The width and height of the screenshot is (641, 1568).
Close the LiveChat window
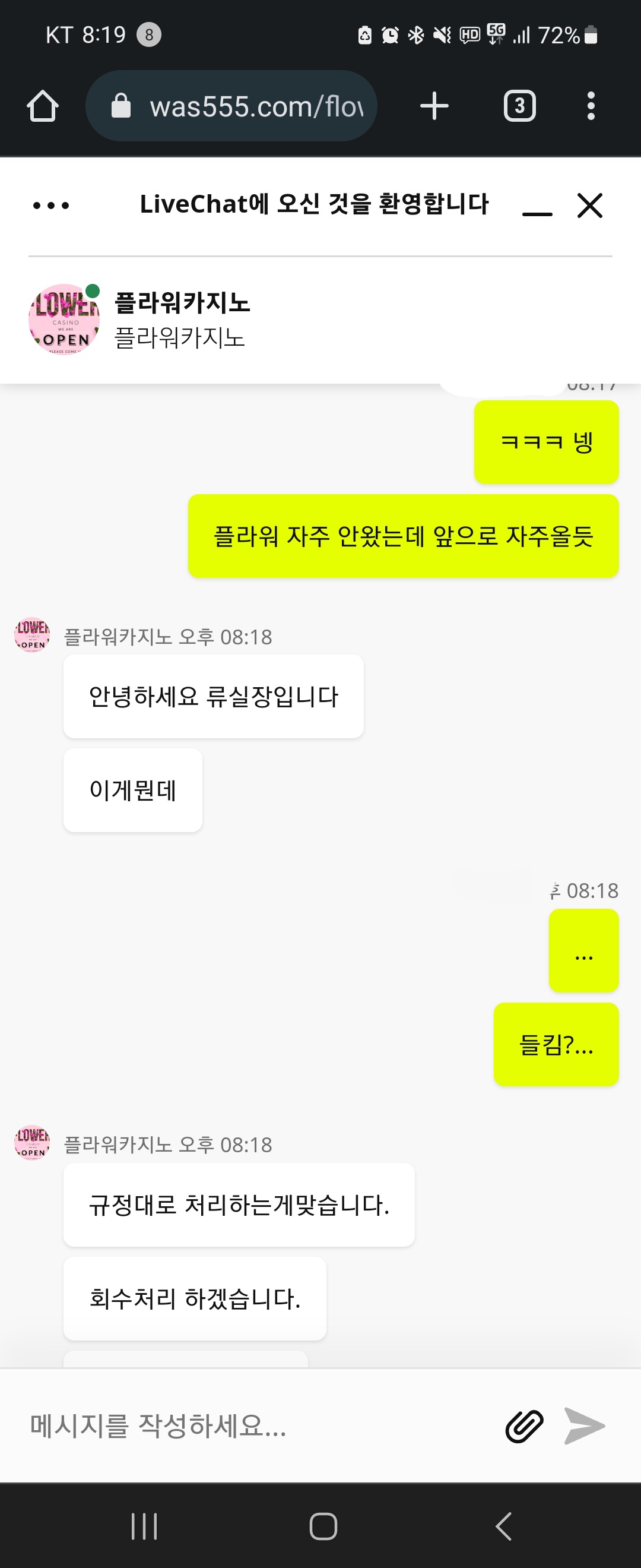(x=590, y=206)
